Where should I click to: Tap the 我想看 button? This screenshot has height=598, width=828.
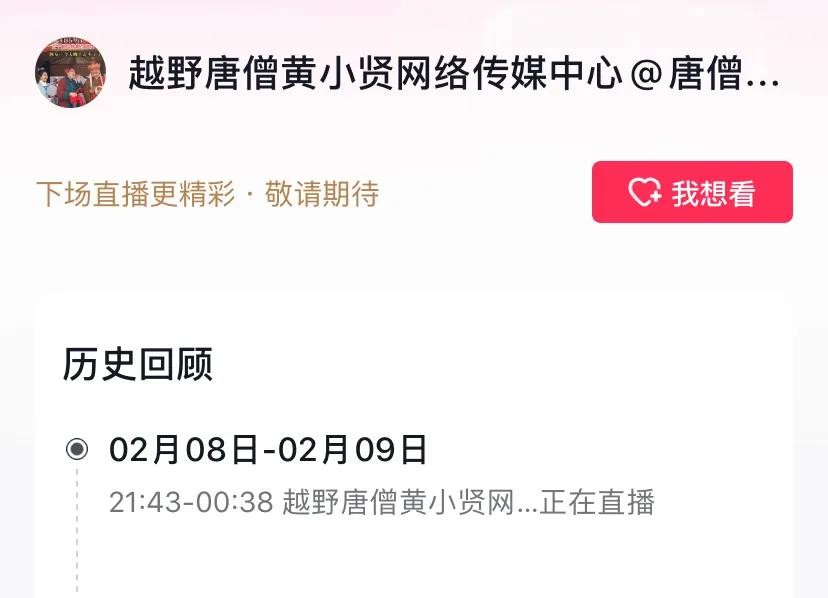(692, 192)
